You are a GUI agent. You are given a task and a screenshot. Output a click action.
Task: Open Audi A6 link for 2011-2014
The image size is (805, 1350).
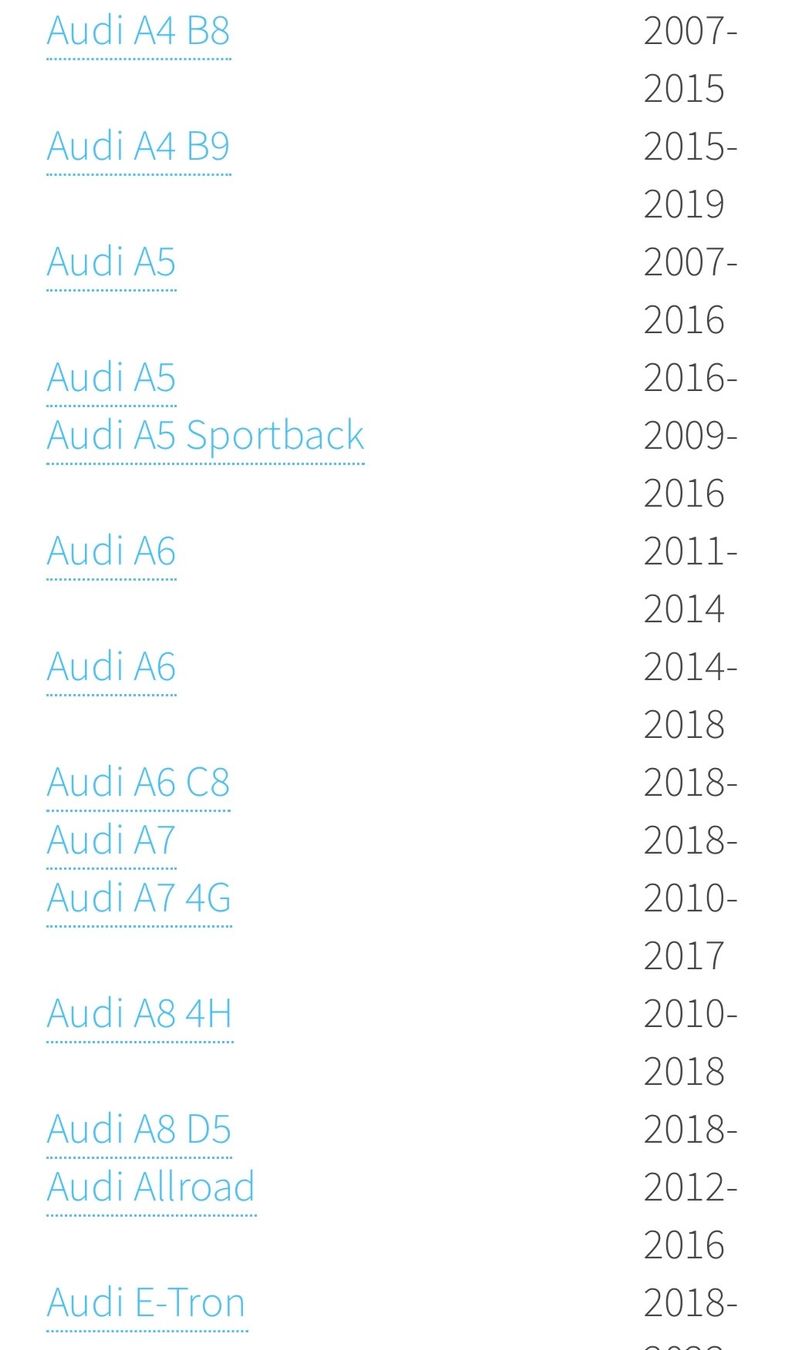click(x=111, y=551)
